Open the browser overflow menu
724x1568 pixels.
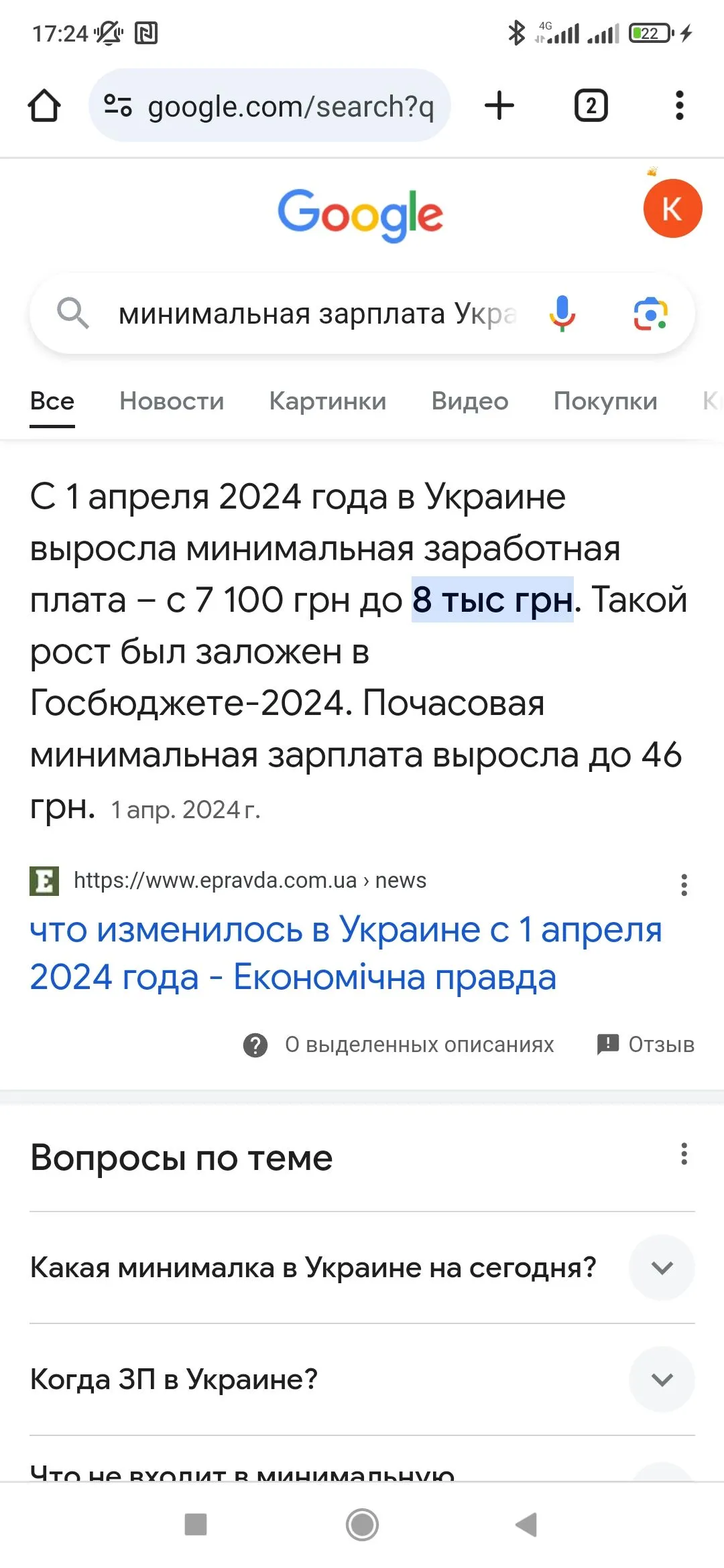coord(679,106)
